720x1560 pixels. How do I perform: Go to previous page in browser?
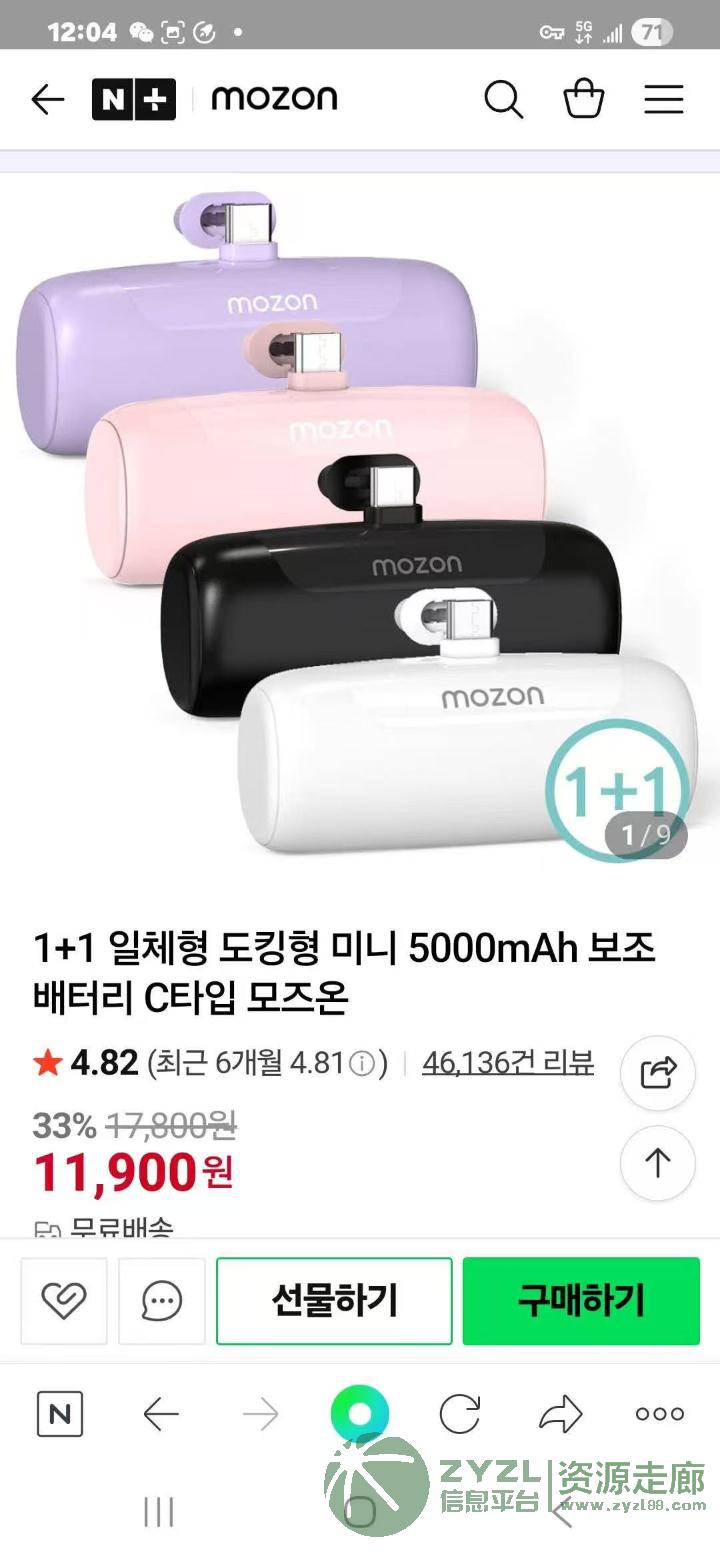(160, 1414)
